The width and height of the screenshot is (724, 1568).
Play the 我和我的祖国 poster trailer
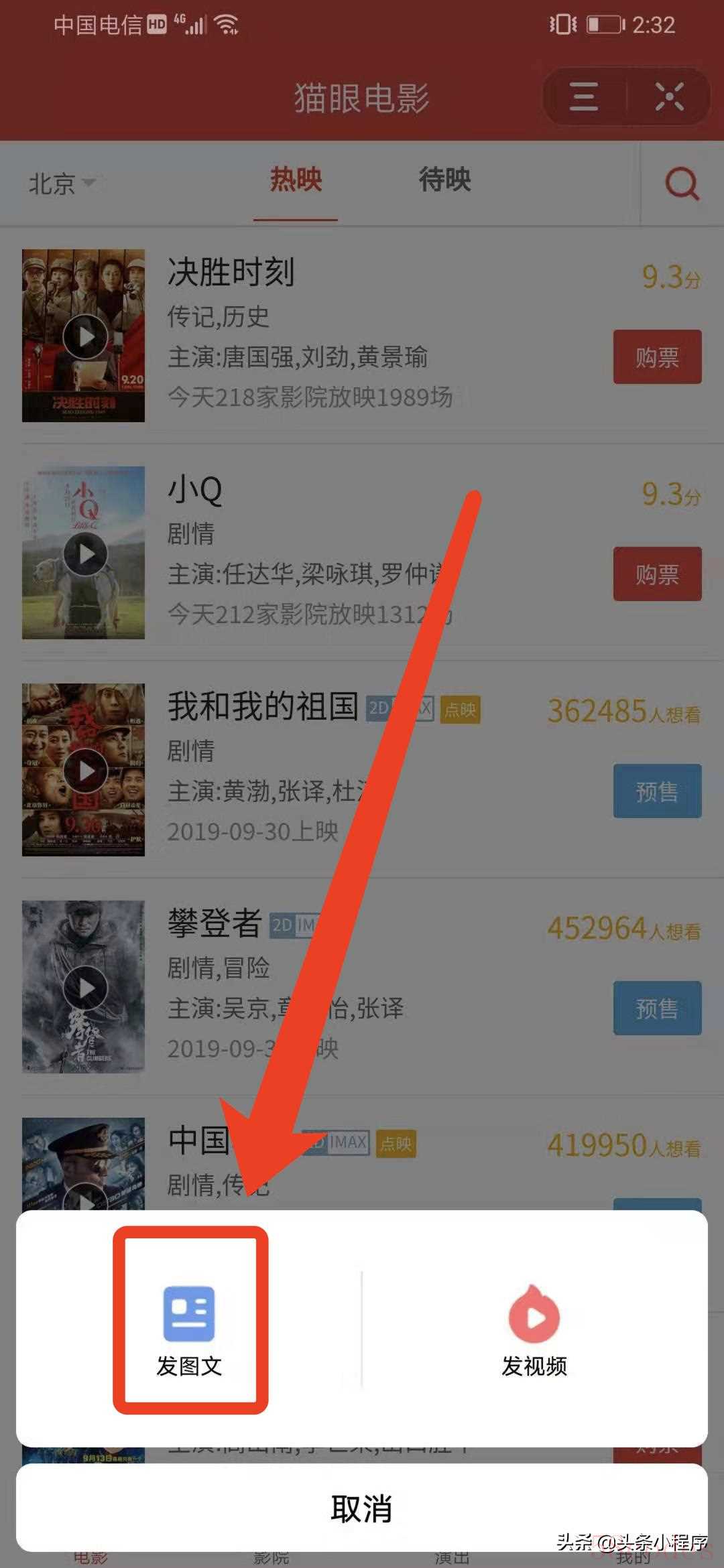[x=85, y=771]
